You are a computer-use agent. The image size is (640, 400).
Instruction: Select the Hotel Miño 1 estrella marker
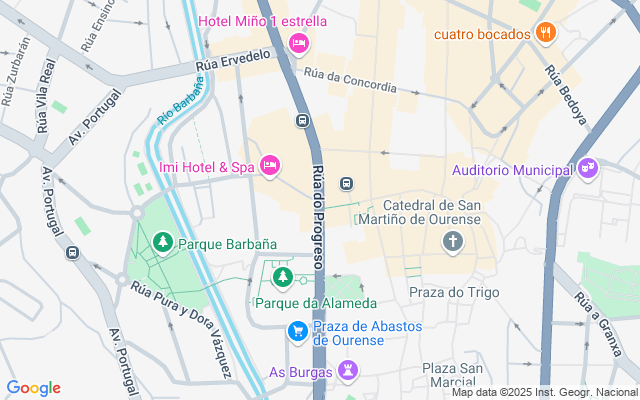coord(297,43)
